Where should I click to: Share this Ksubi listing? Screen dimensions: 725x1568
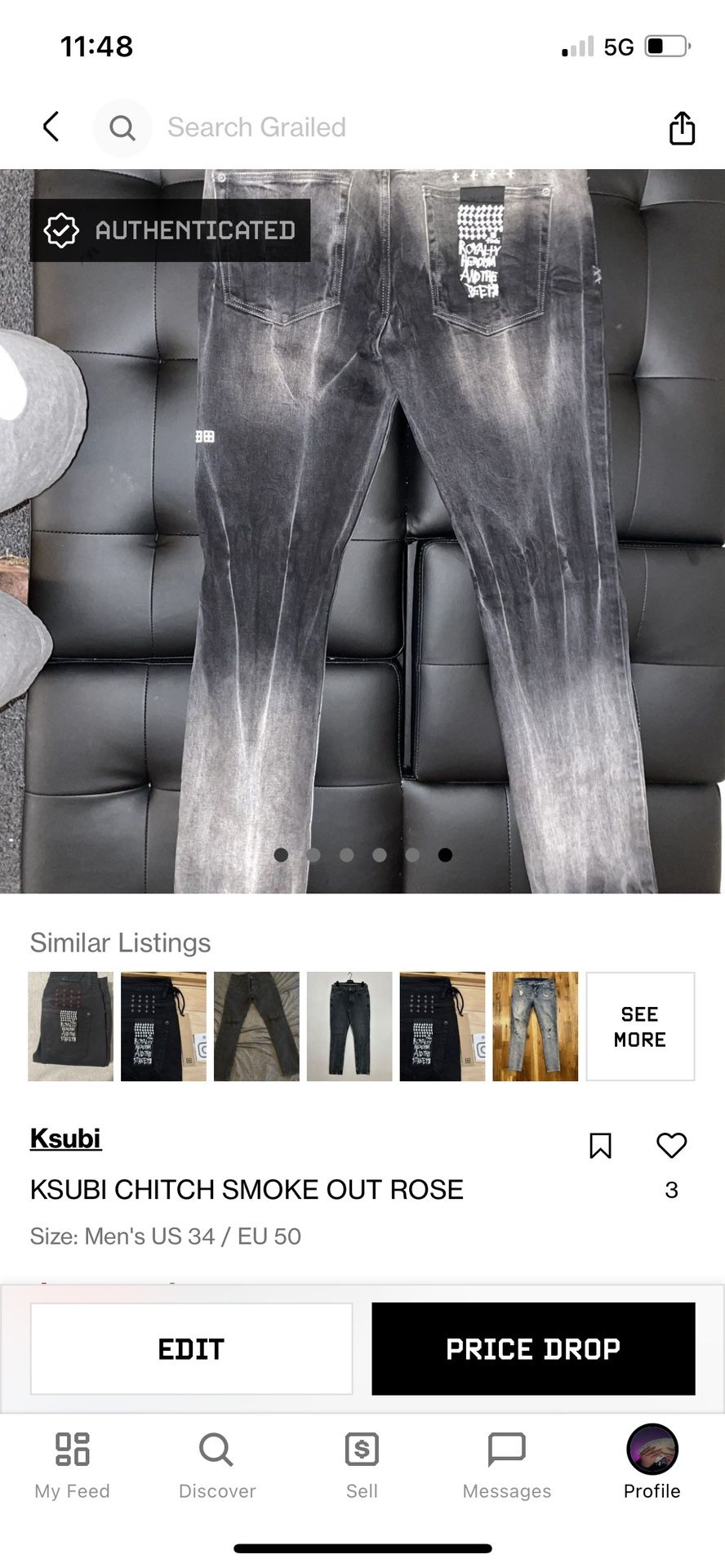[x=682, y=128]
